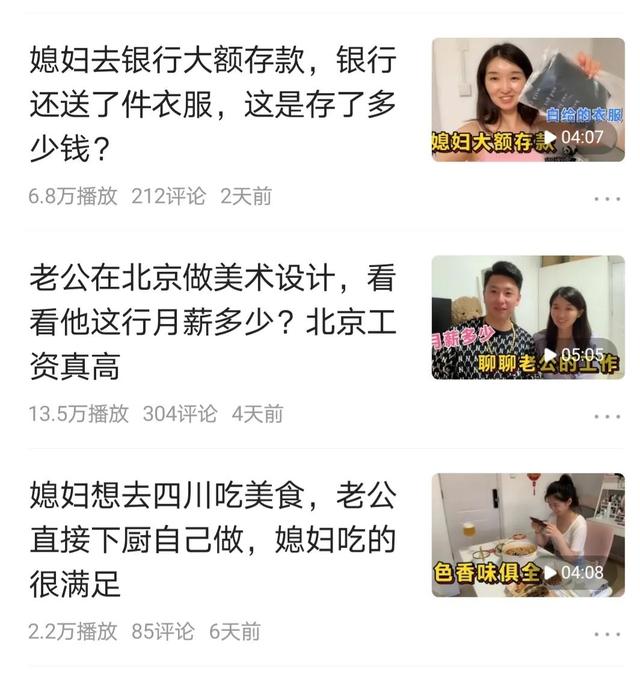This screenshot has width=640, height=673.
Task: Open more options for the 四川美食 video
Action: 607,634
